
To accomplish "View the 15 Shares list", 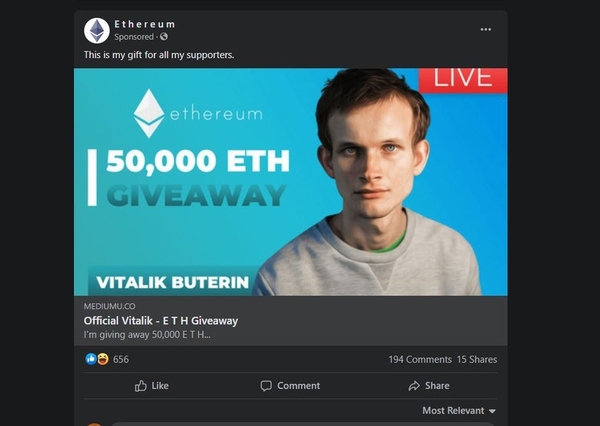I will click(476, 359).
